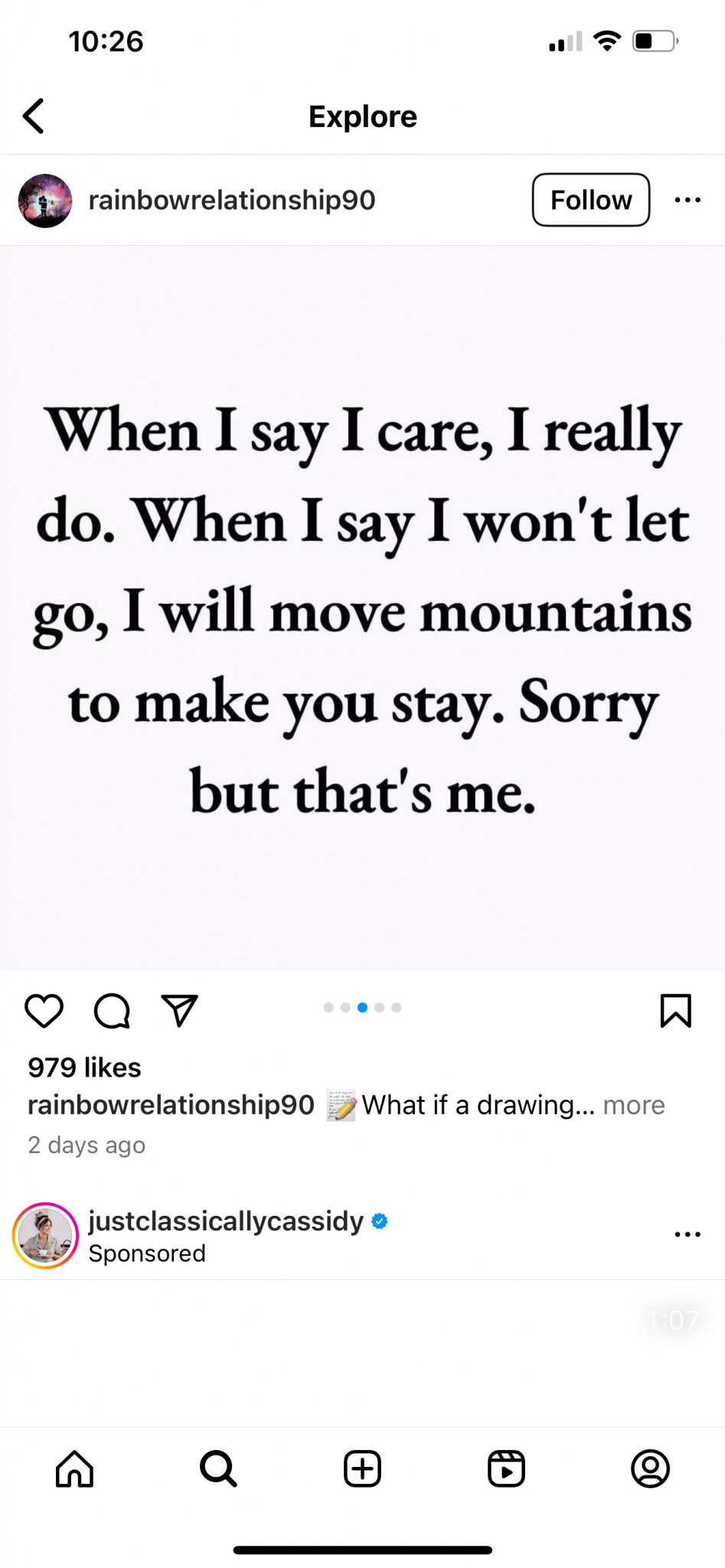Bookmark the rainbowrelationship90 post
The width and height of the screenshot is (725, 1568).
[675, 1011]
